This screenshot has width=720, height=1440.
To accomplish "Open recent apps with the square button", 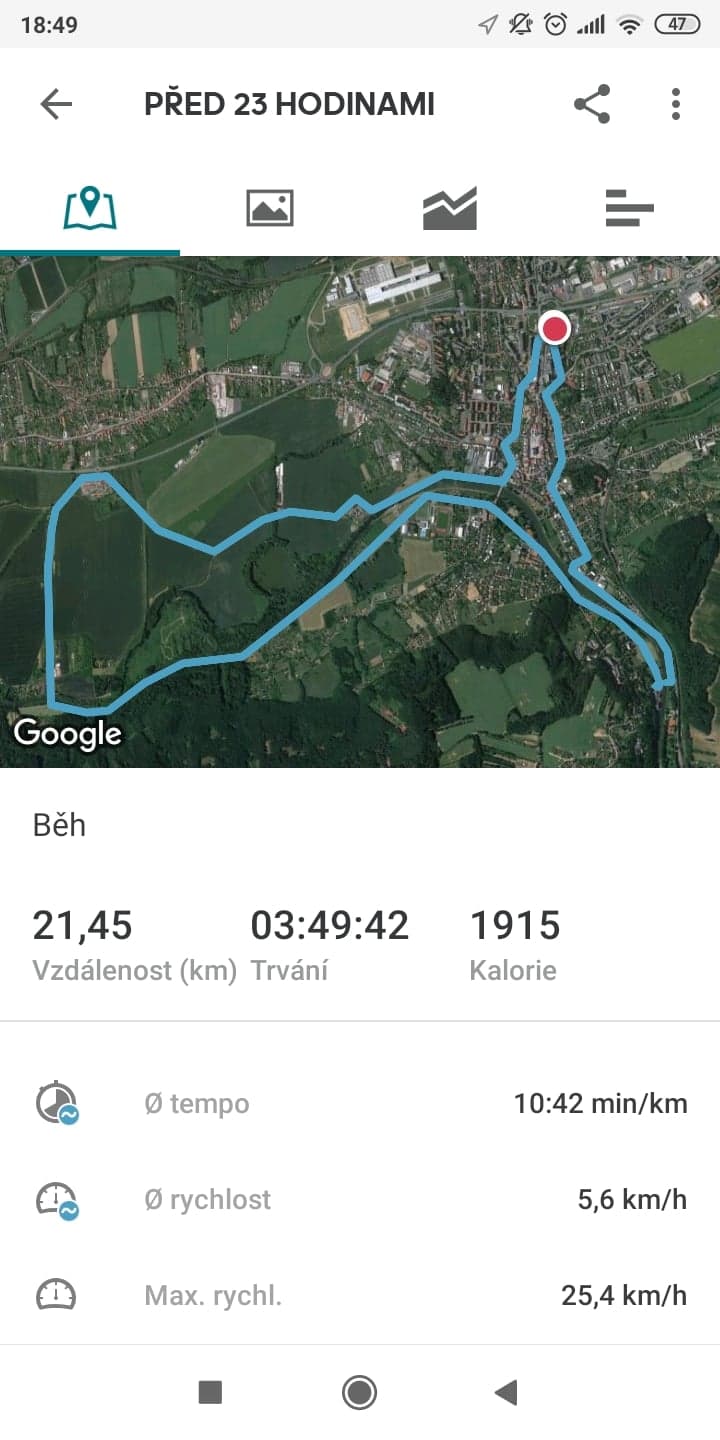I will [210, 1392].
